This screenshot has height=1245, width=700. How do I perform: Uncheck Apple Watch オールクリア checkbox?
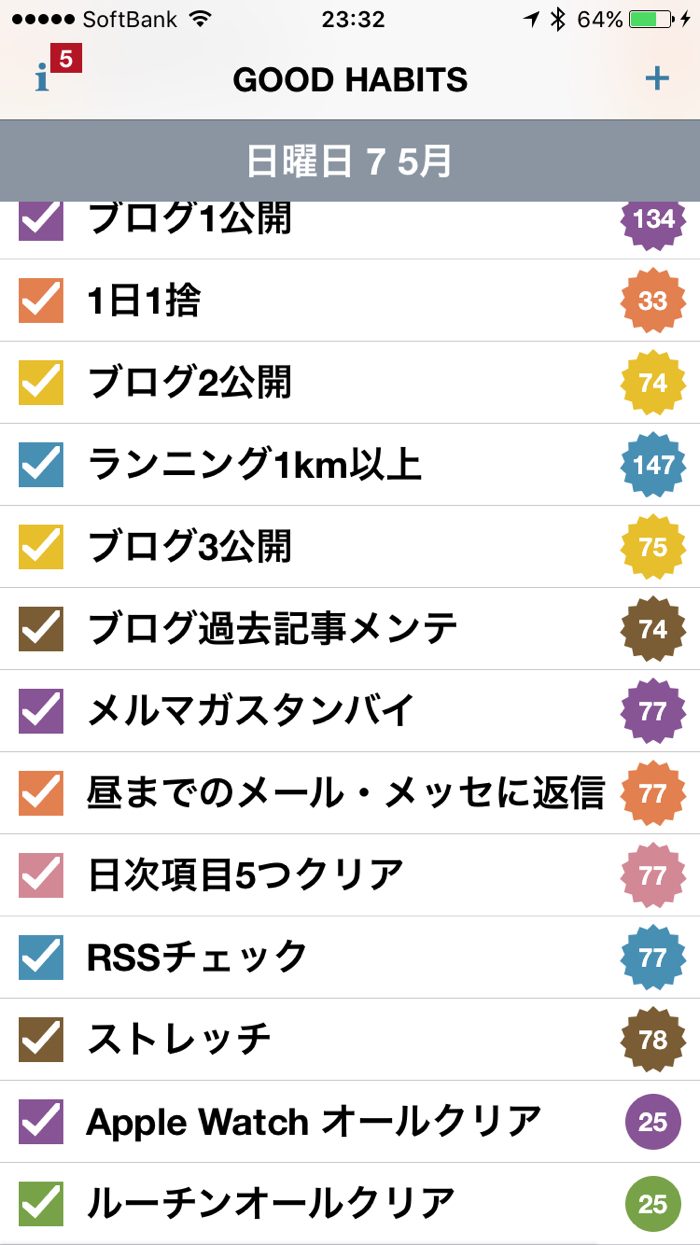tap(41, 1121)
